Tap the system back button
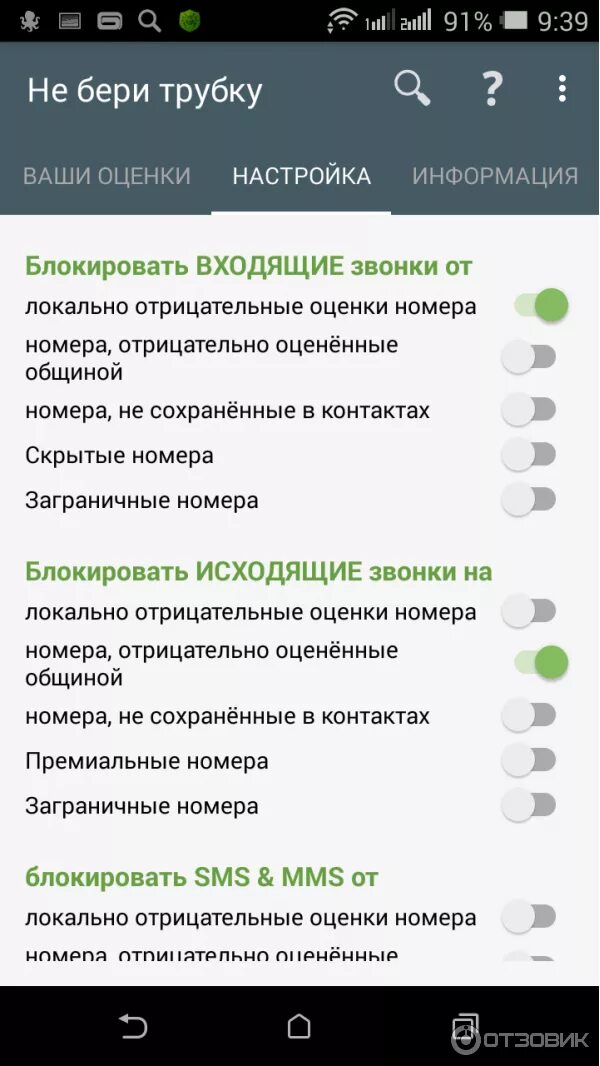This screenshot has width=600, height=1066. pyautogui.click(x=133, y=1026)
